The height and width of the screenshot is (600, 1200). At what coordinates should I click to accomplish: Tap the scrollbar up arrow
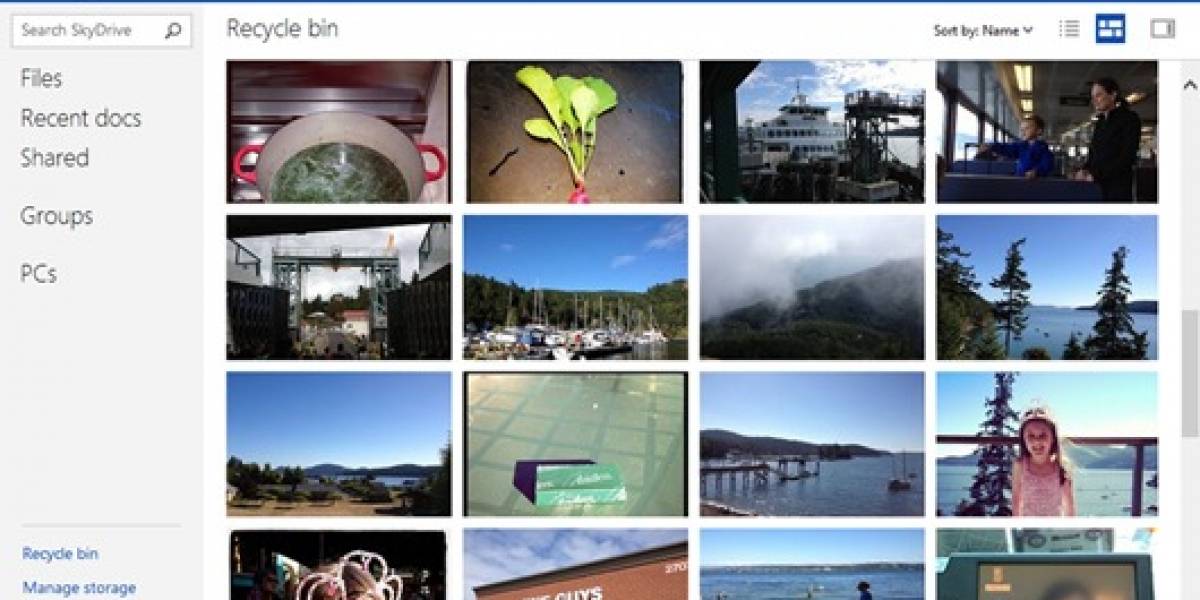(x=1190, y=84)
